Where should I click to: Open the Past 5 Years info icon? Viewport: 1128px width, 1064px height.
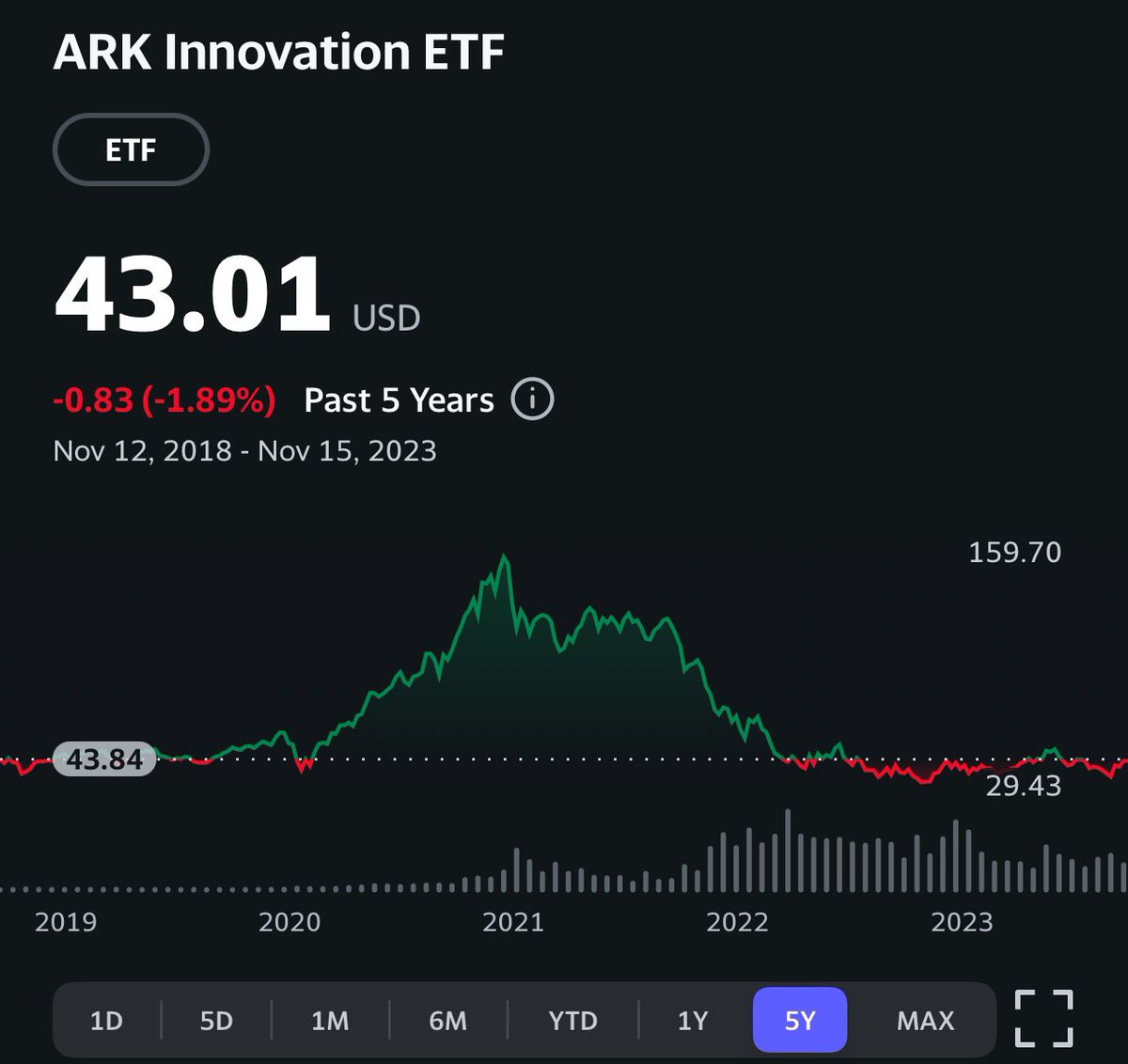point(532,399)
